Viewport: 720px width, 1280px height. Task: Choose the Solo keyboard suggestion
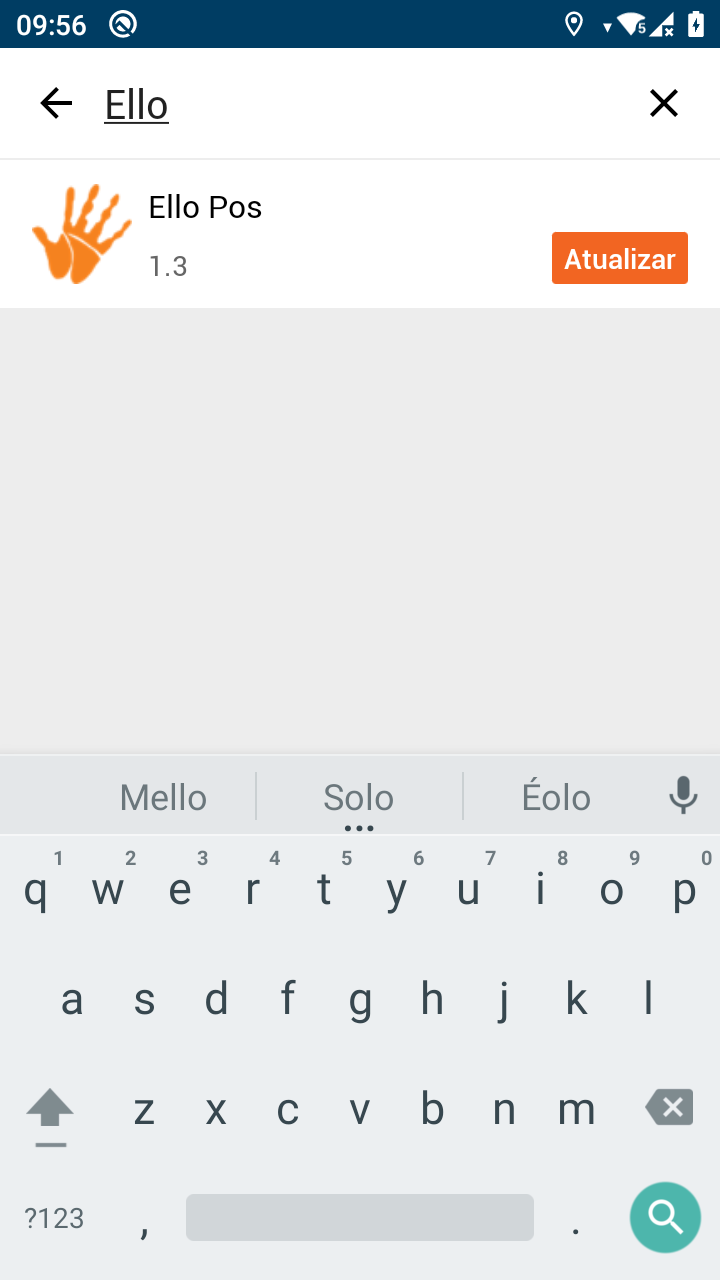tap(359, 797)
